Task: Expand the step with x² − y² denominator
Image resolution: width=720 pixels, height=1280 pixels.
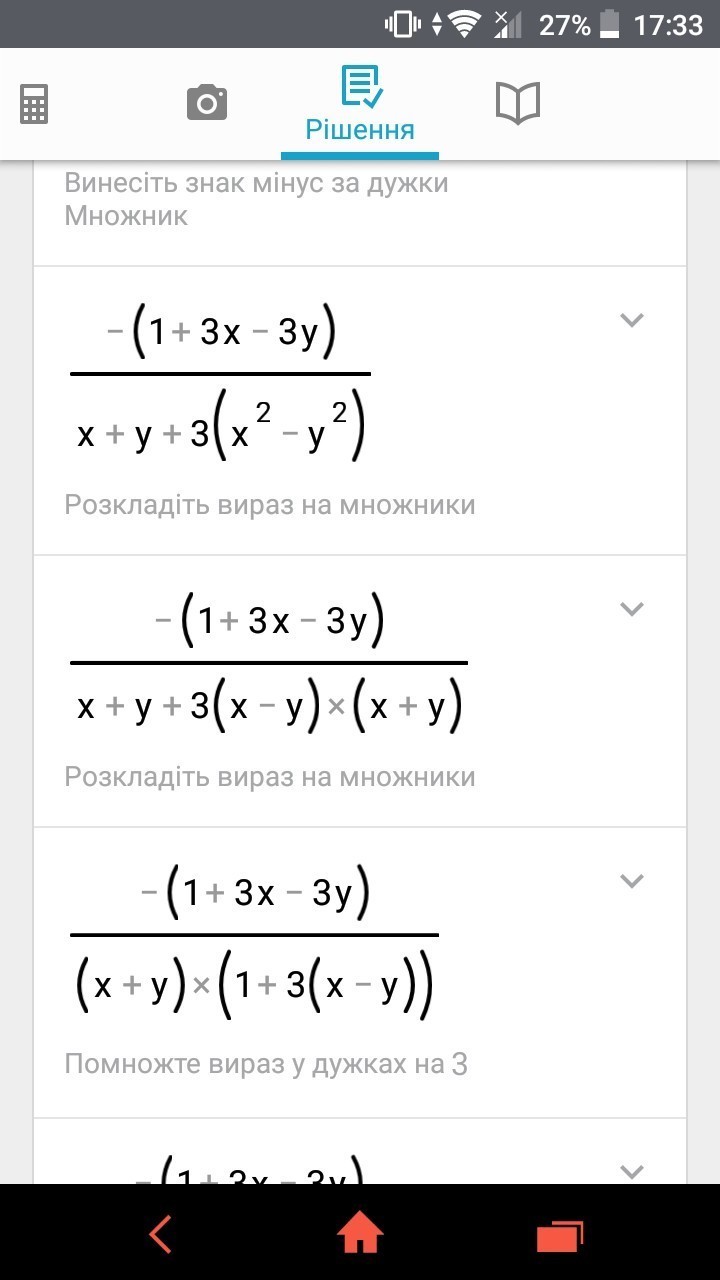Action: pyautogui.click(x=631, y=320)
